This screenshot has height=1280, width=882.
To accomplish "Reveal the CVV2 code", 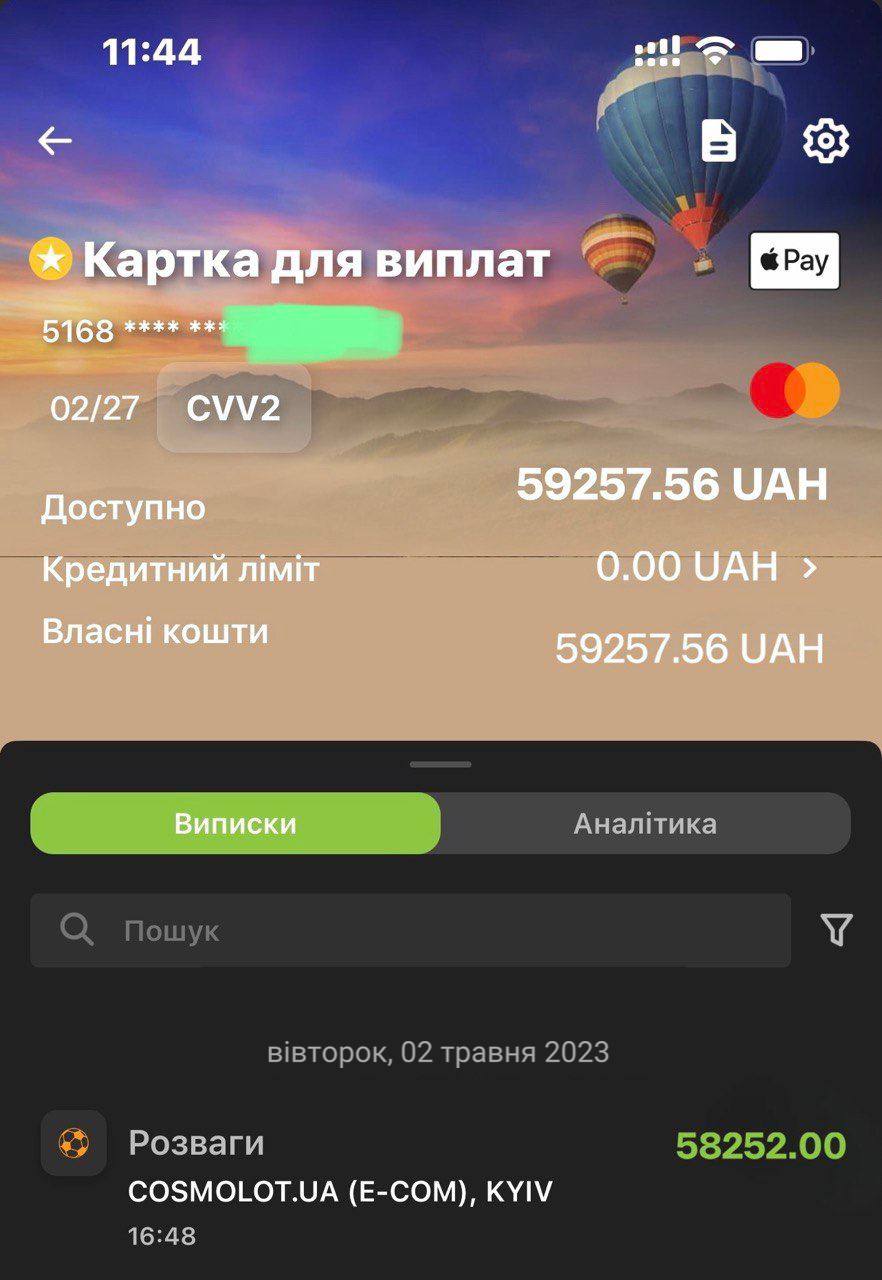I will [x=234, y=408].
